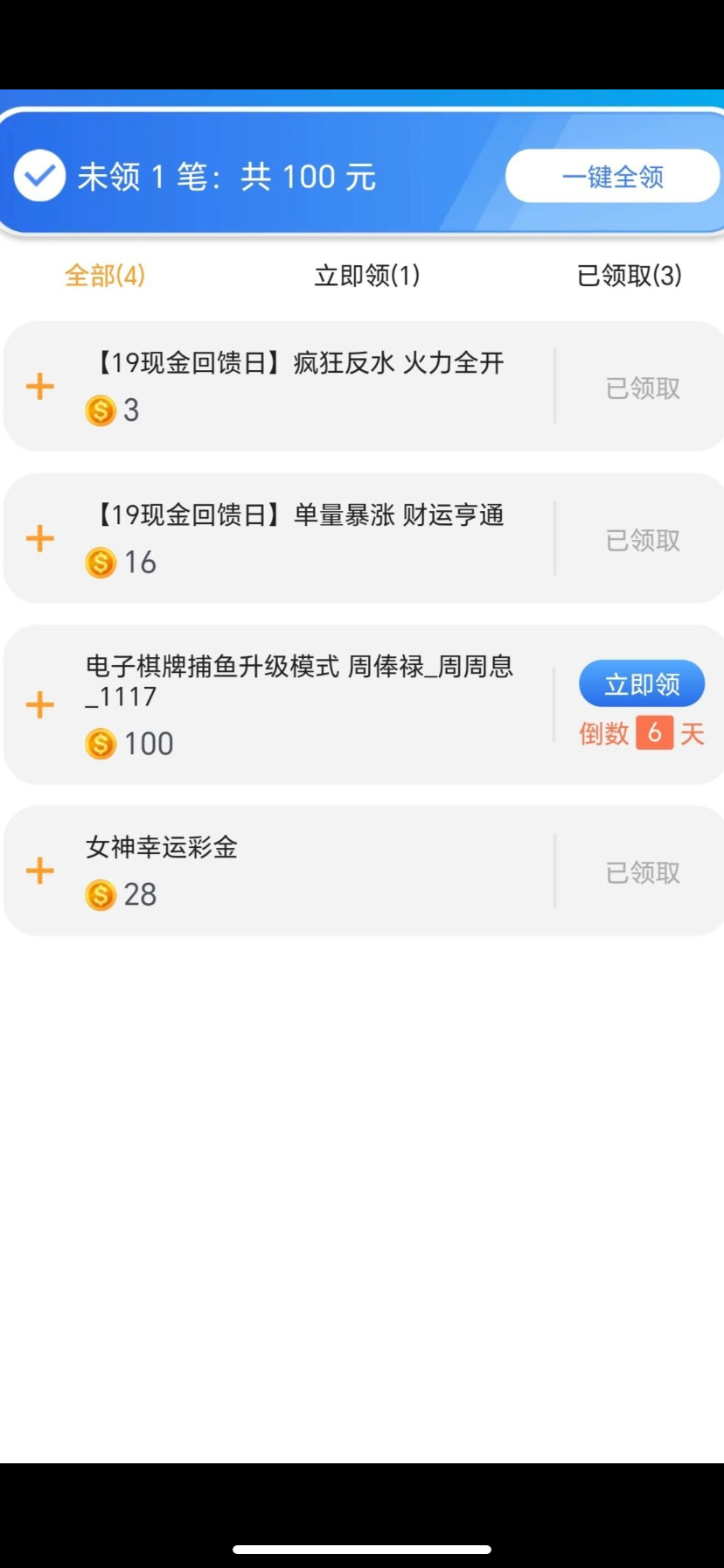Expand the 女神幸运彩金 reward details
This screenshot has width=724, height=1568.
coord(40,871)
